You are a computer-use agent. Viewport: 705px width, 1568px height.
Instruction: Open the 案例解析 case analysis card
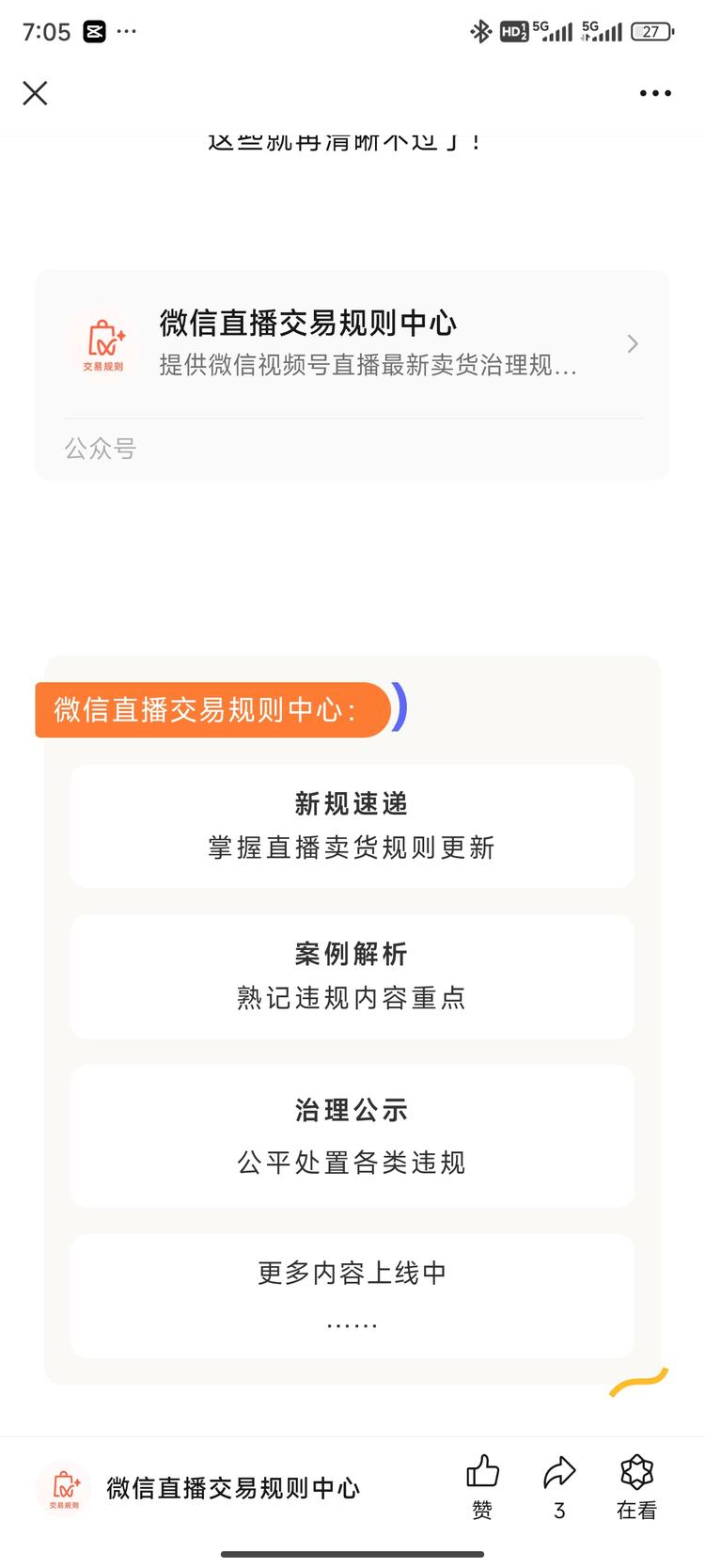352,976
